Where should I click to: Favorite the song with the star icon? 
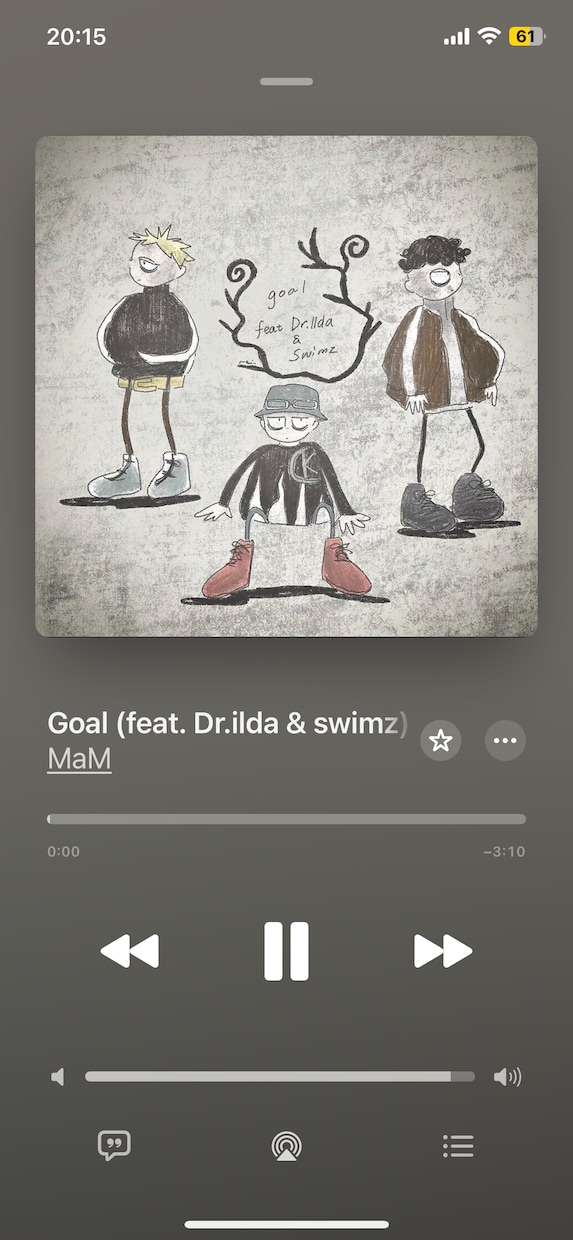[440, 740]
